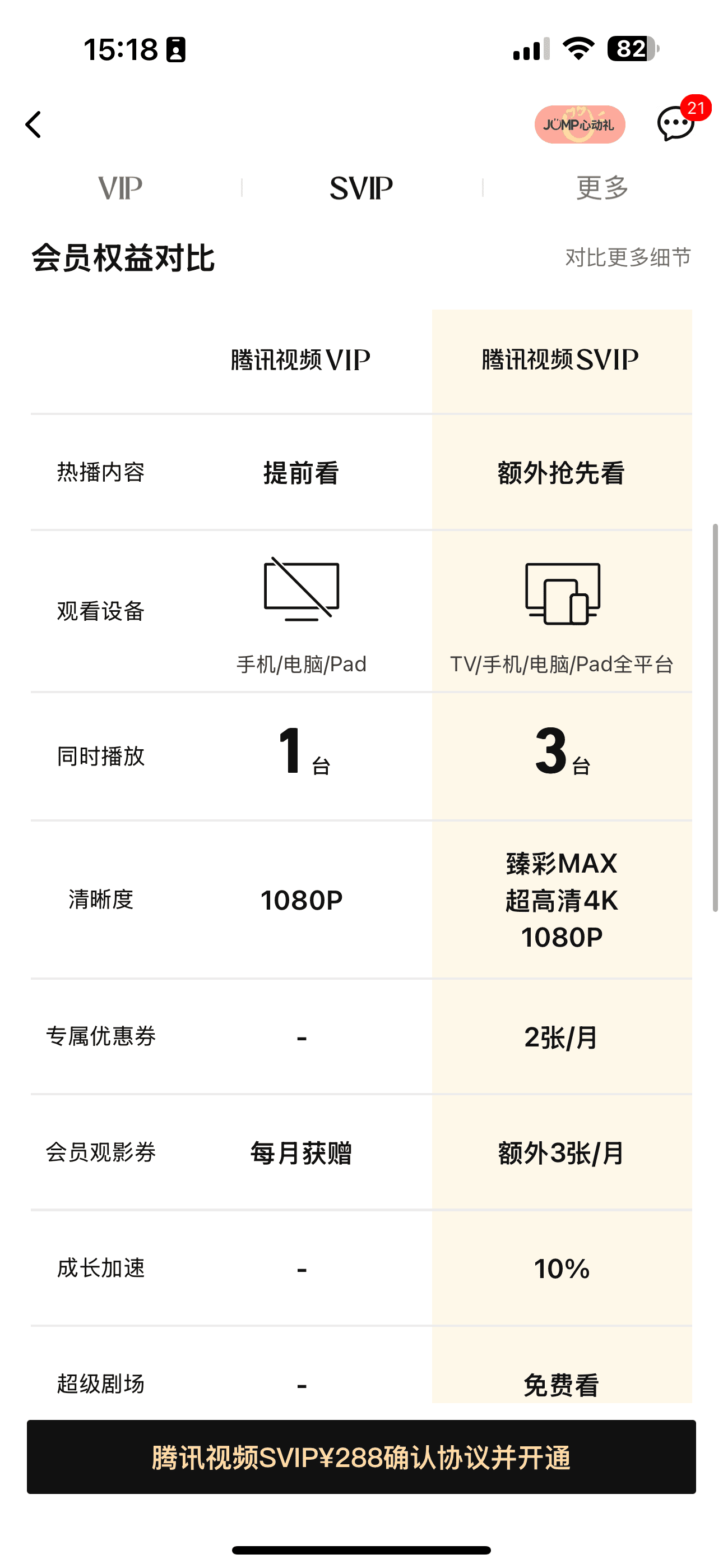Switch to the VIP tab

click(120, 187)
